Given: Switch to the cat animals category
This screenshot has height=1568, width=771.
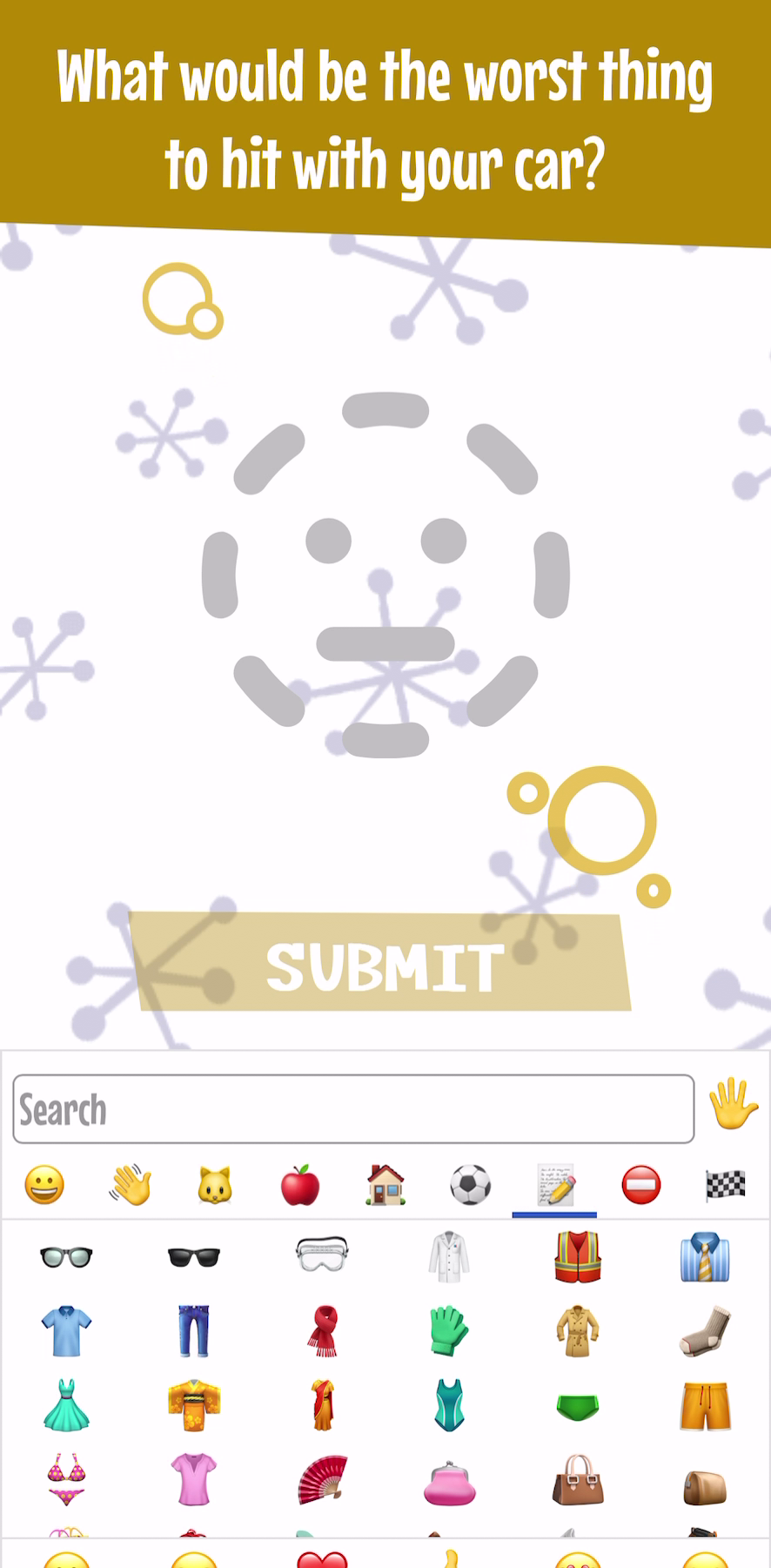Looking at the screenshot, I should [x=215, y=1186].
